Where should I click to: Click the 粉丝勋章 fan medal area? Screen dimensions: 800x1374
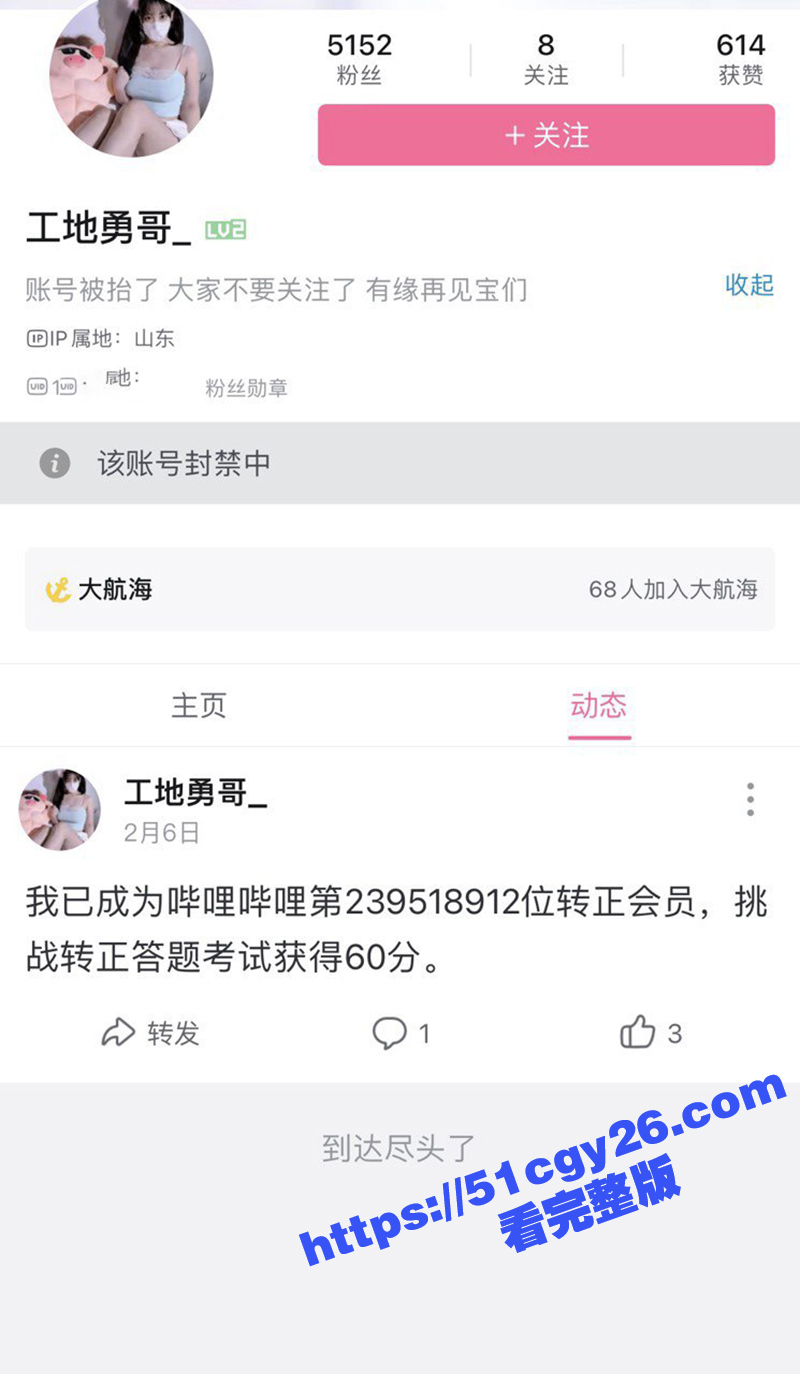243,387
